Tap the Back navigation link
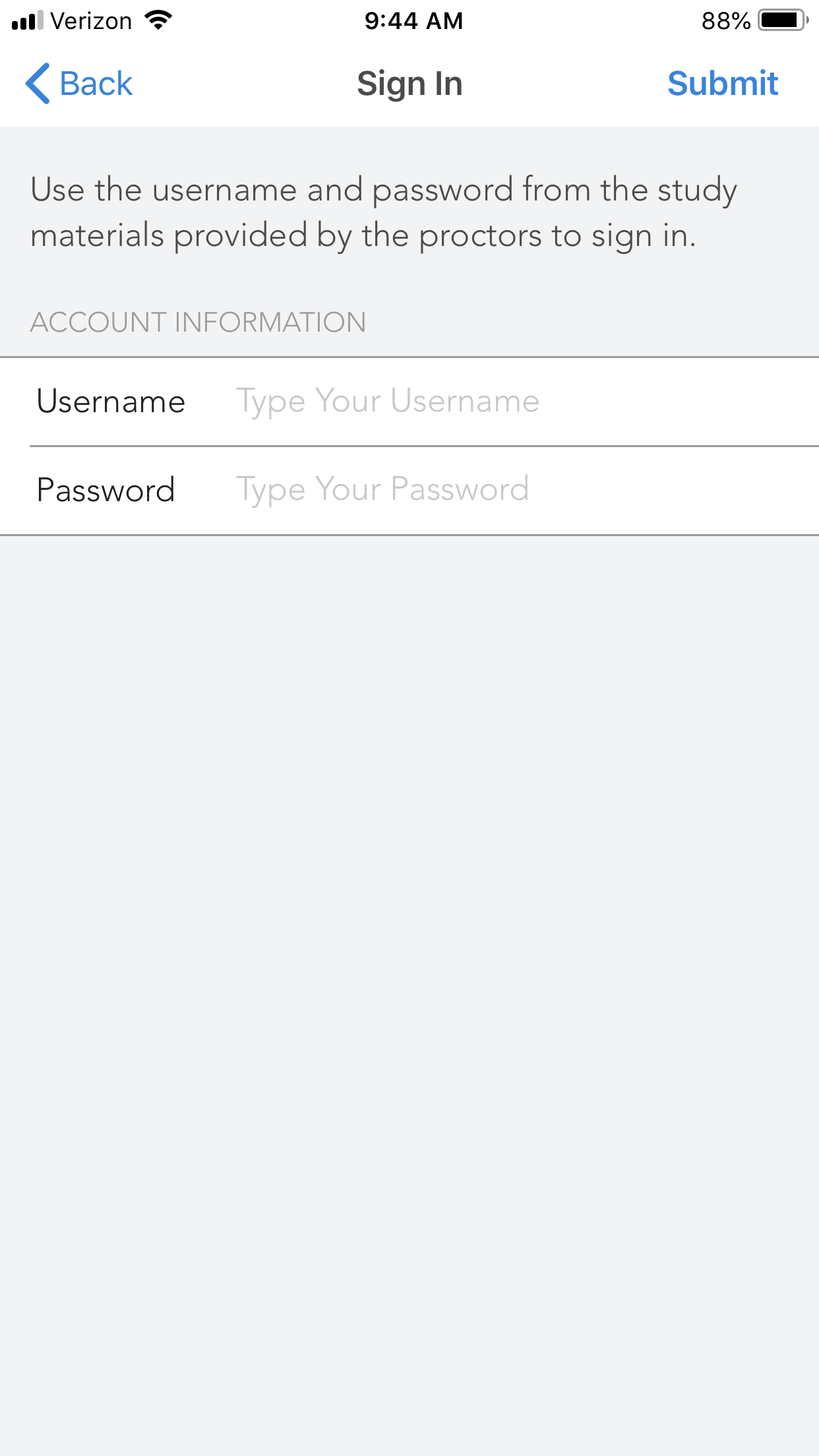 pos(96,83)
